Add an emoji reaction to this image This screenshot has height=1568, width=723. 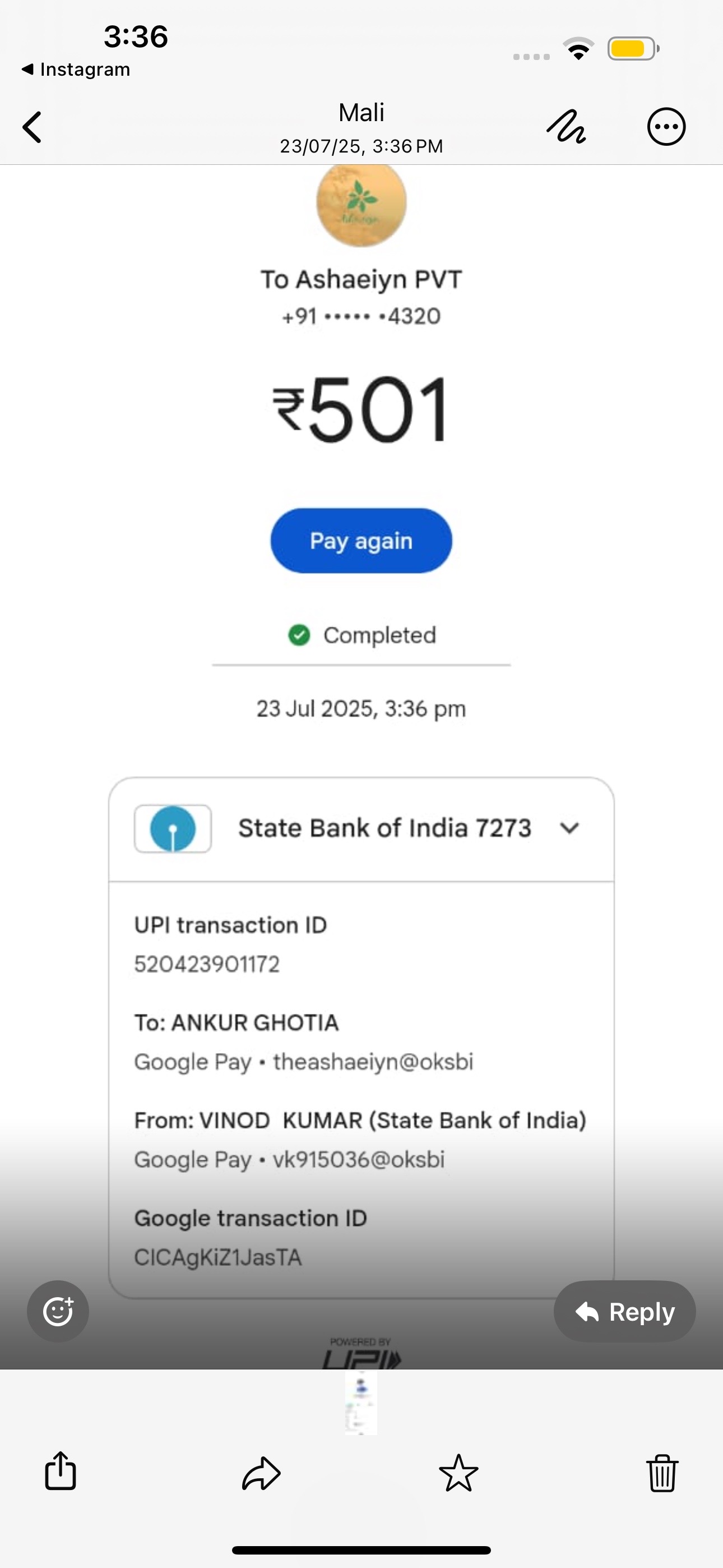58,1311
